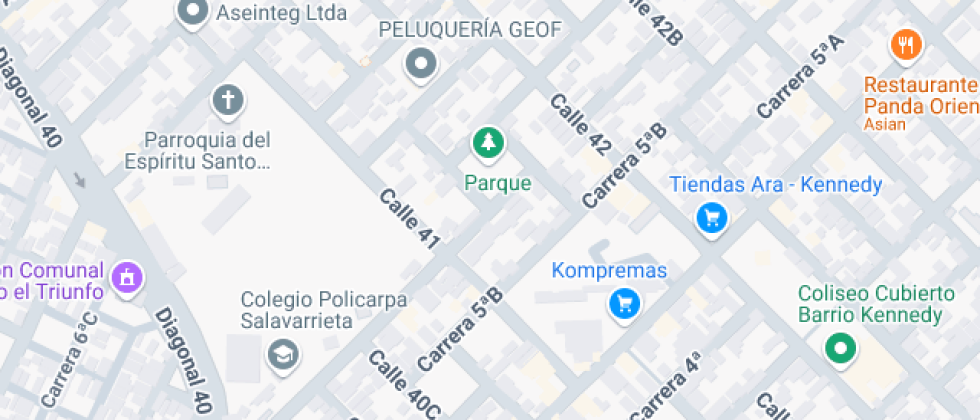Image resolution: width=980 pixels, height=420 pixels.
Task: Open the Aseinteg Ltda map pin
Action: click(192, 12)
